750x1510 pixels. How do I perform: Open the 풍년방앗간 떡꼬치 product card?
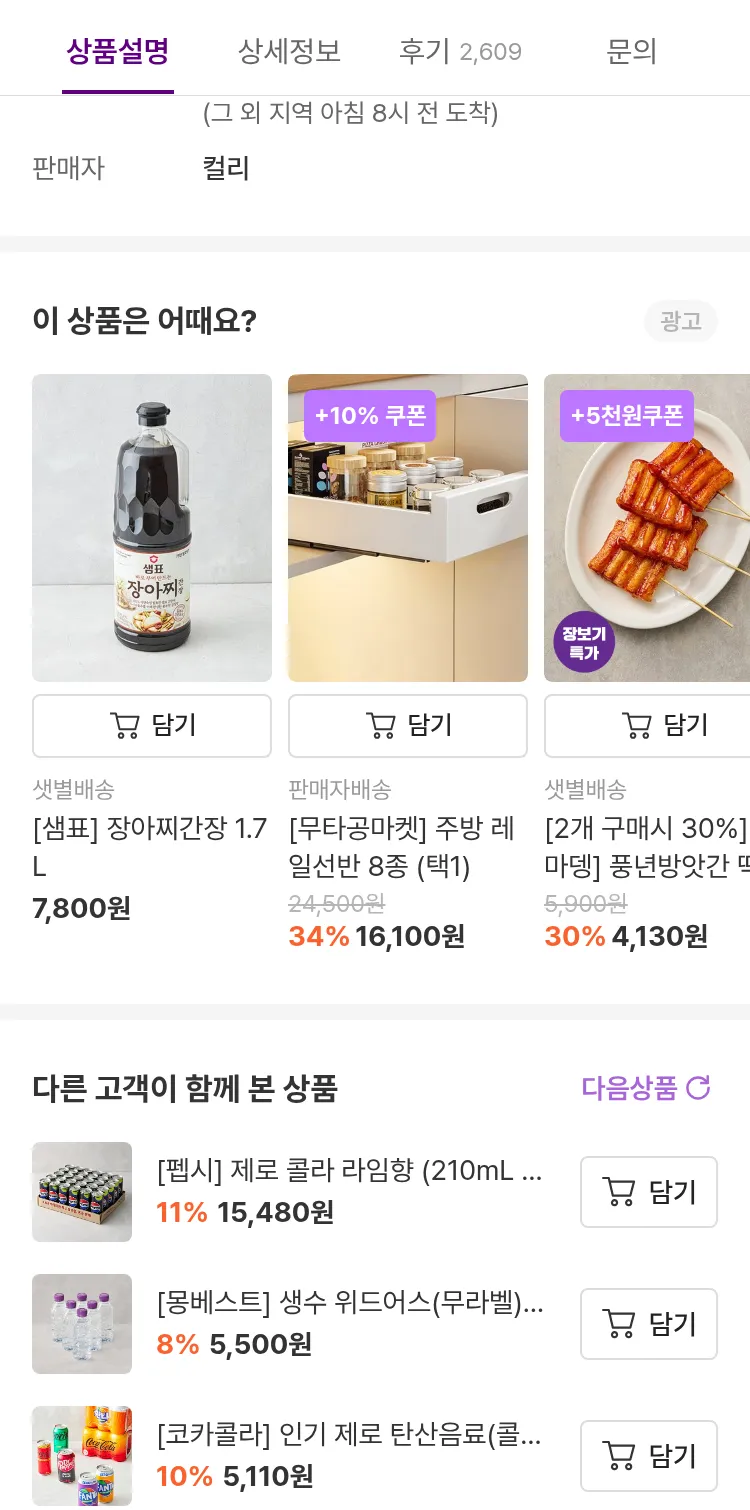647,528
